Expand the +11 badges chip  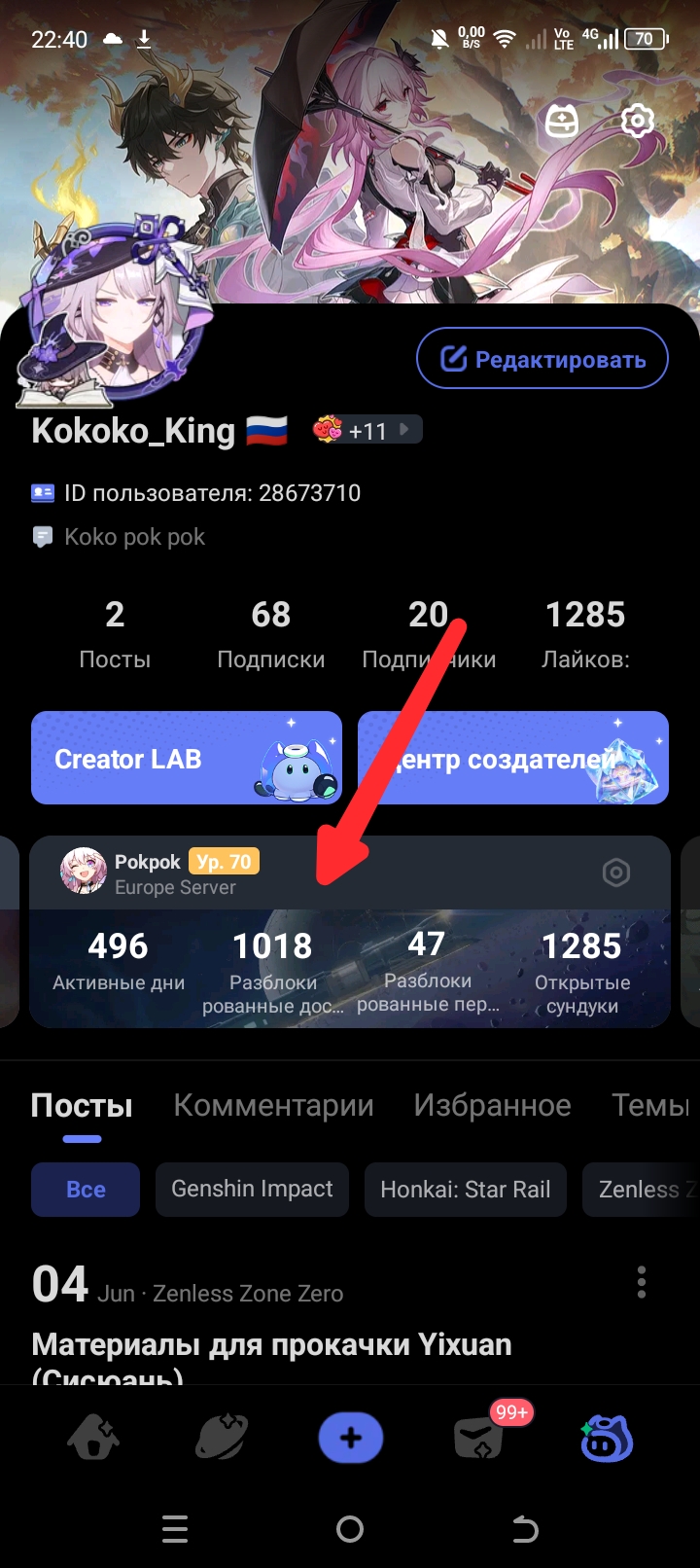[367, 430]
